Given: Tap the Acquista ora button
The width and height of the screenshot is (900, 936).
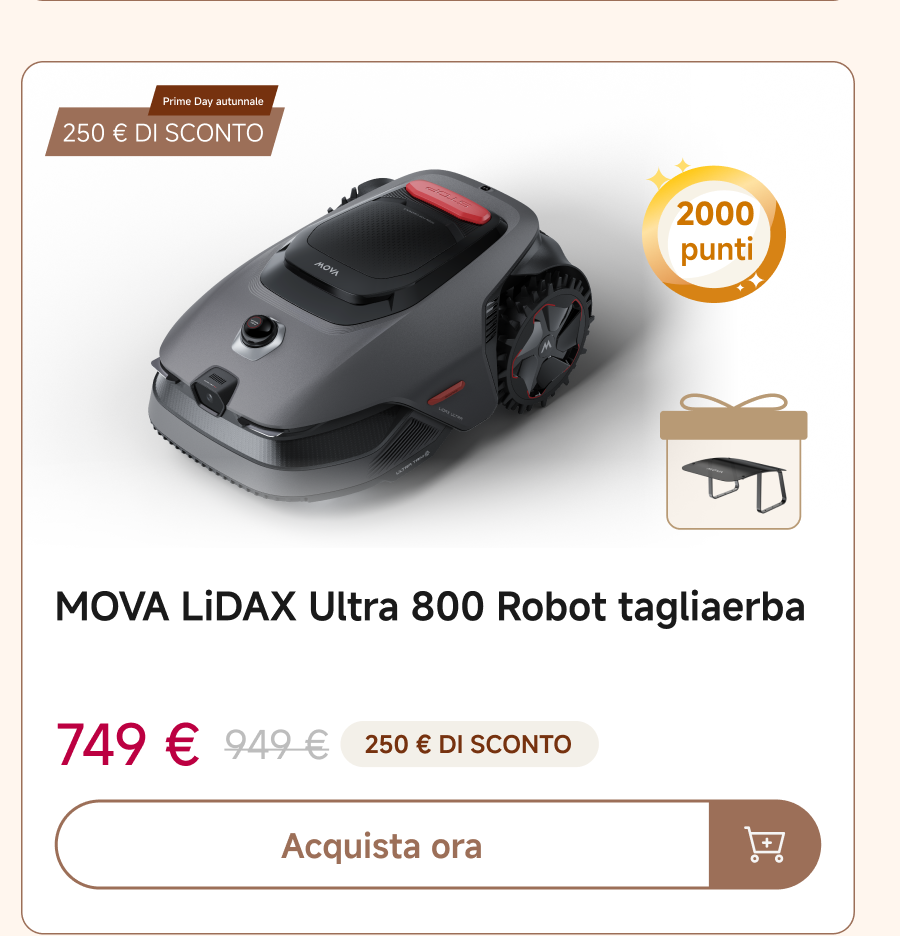Looking at the screenshot, I should pos(382,845).
